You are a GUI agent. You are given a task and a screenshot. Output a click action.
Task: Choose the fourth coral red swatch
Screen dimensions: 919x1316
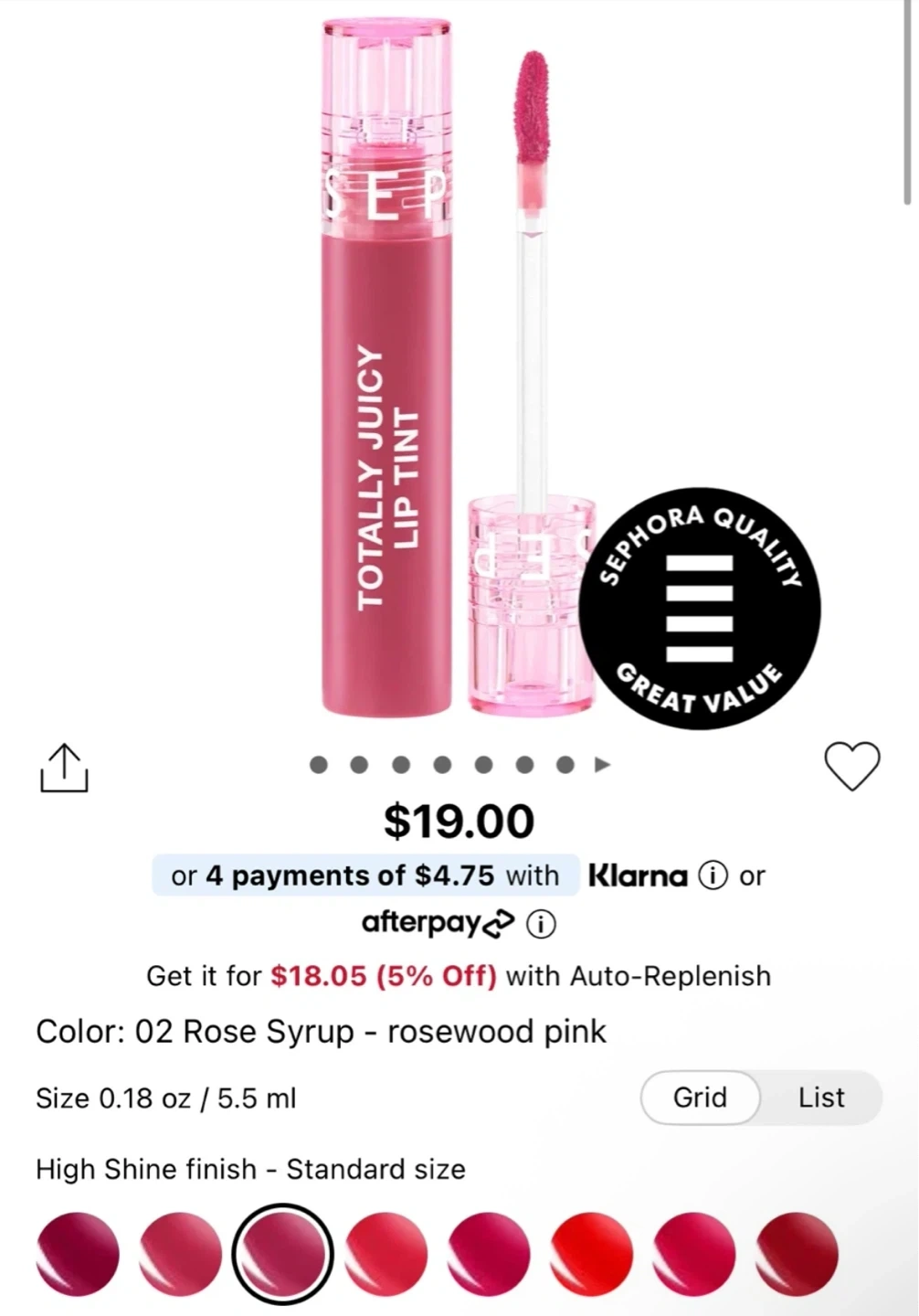[386, 1254]
